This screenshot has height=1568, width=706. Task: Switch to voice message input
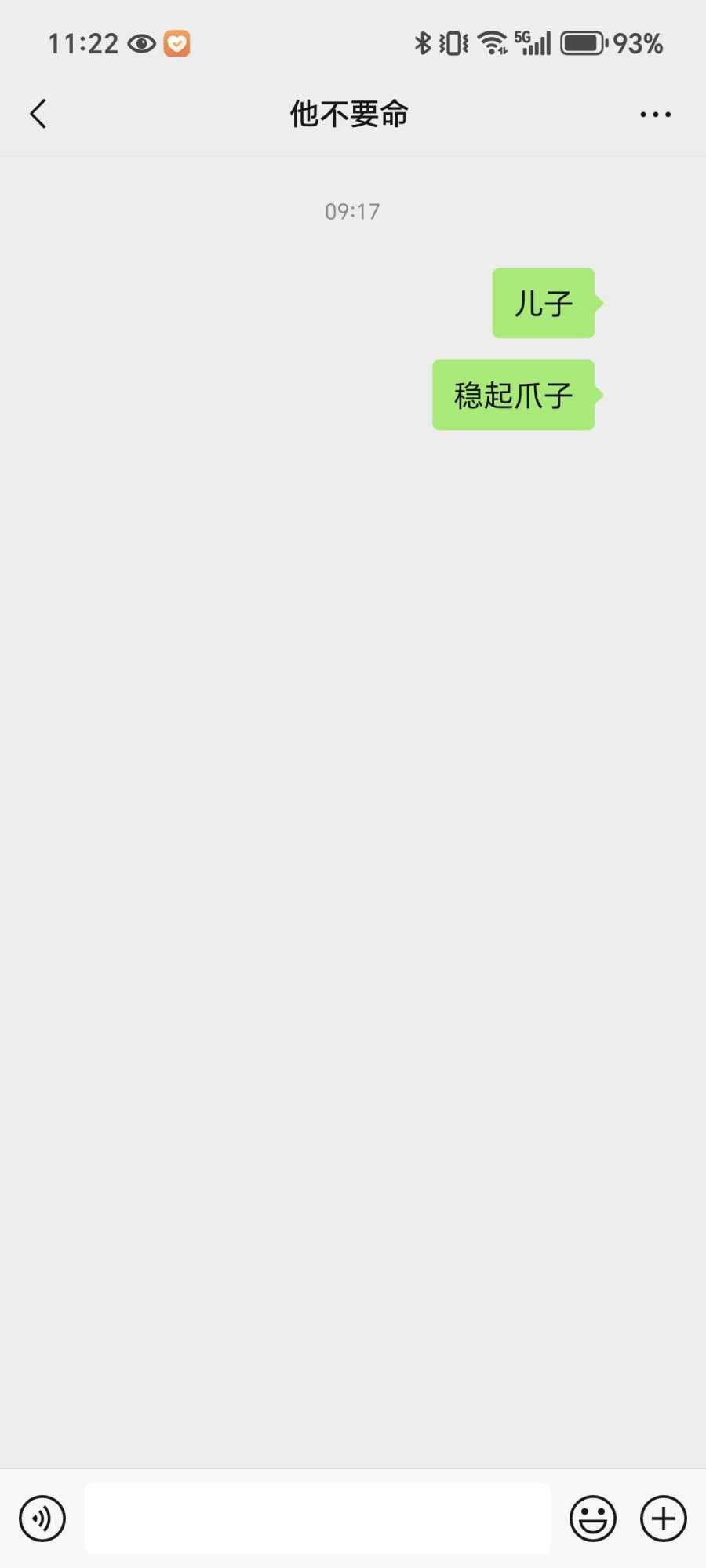(42, 1518)
